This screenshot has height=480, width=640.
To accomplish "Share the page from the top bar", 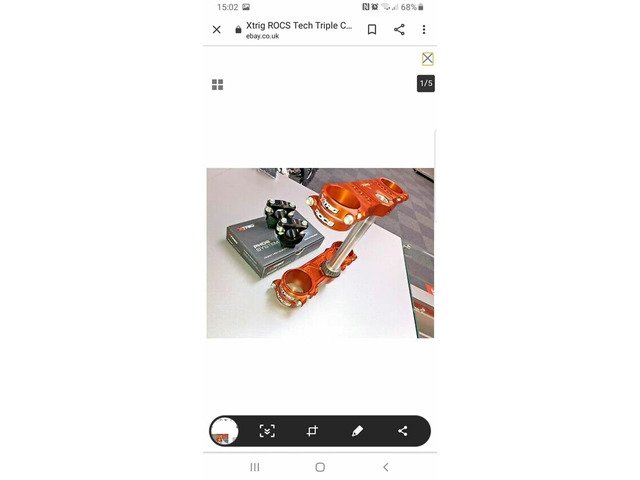I will click(x=399, y=29).
